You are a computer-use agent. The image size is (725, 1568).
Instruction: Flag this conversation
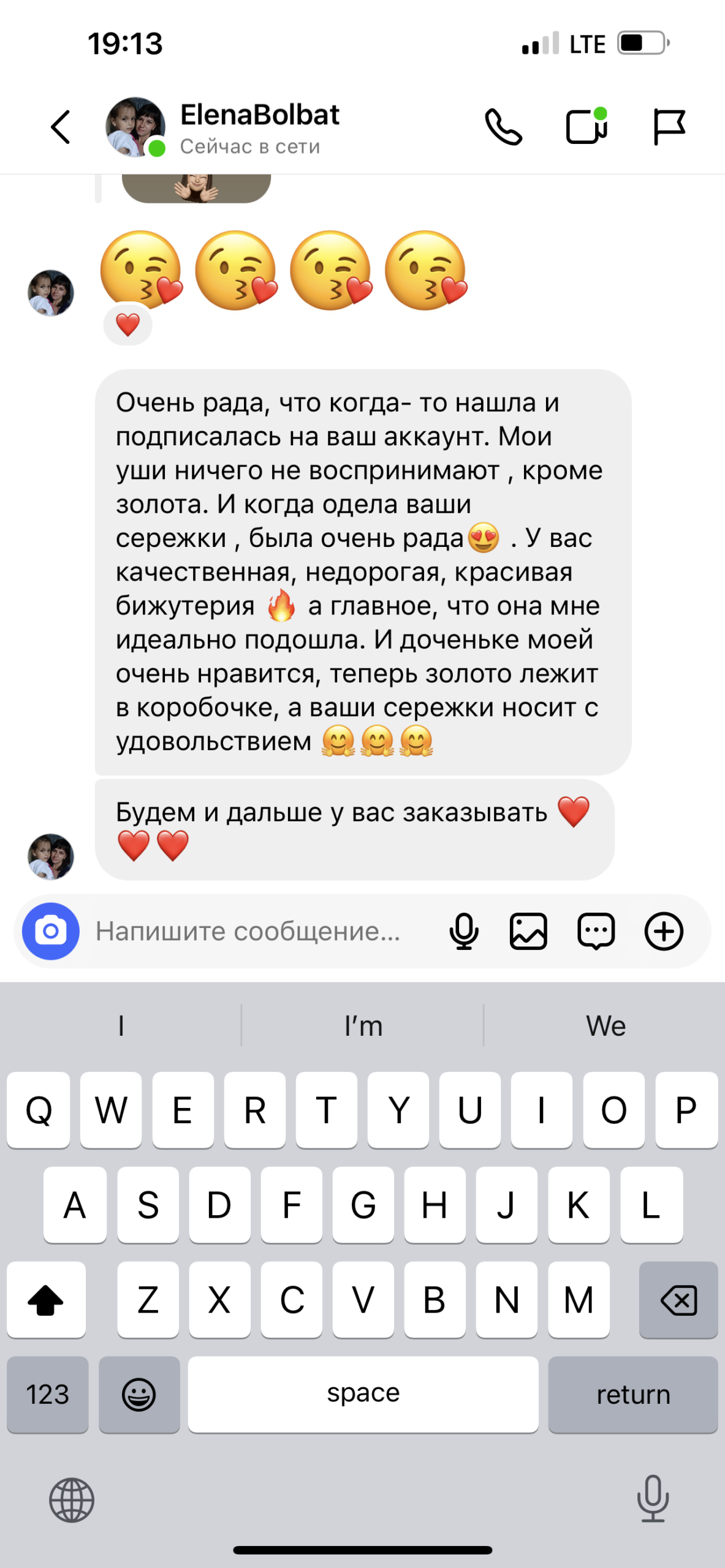point(669,127)
